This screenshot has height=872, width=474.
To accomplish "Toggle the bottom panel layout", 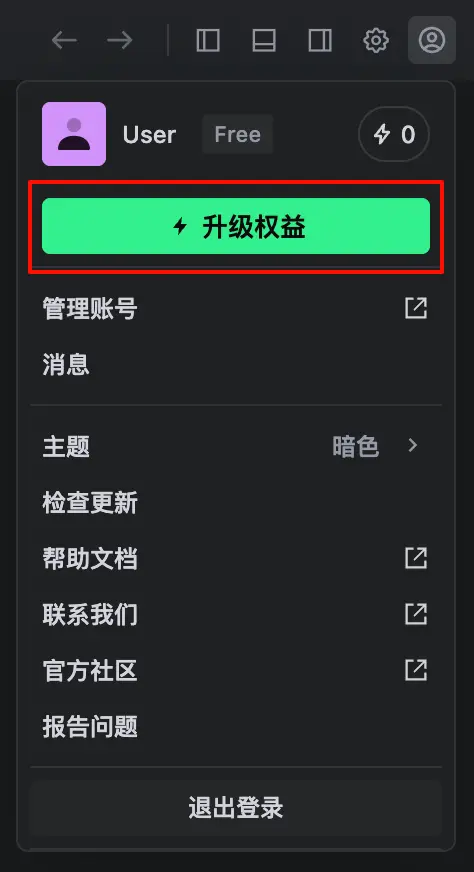I will (264, 41).
